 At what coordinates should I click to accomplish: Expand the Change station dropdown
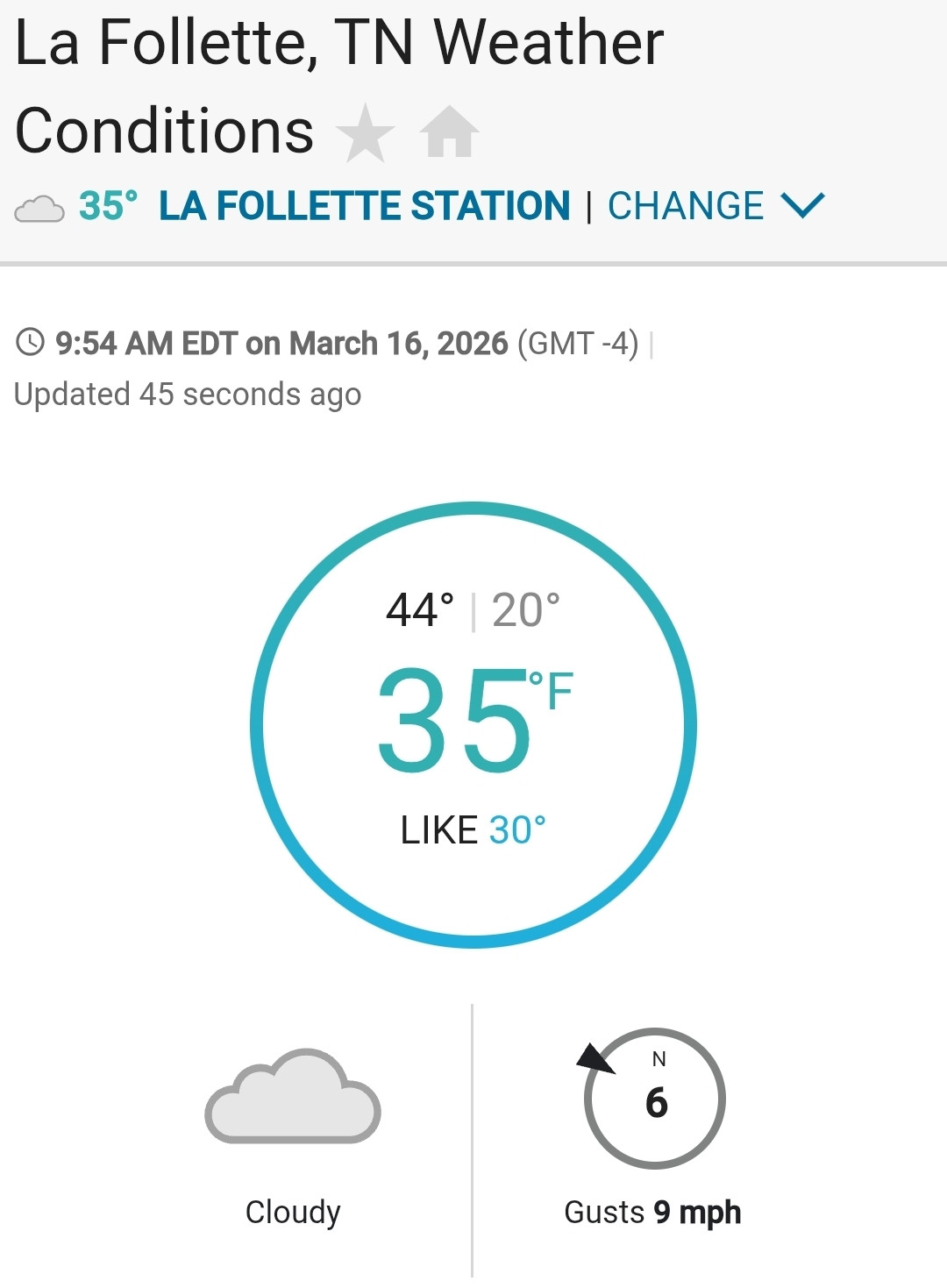pyautogui.click(x=716, y=207)
